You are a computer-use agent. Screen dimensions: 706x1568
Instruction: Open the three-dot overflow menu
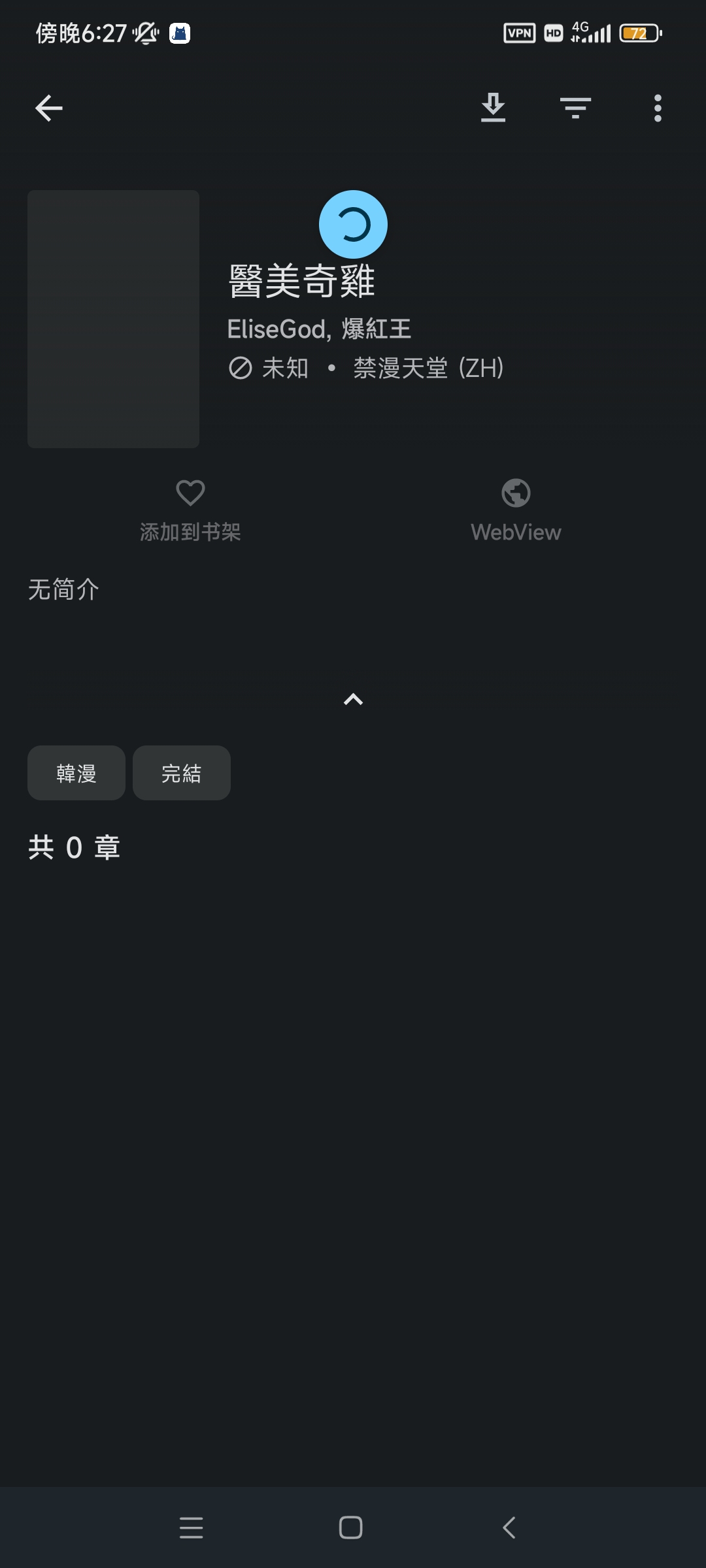(658, 108)
